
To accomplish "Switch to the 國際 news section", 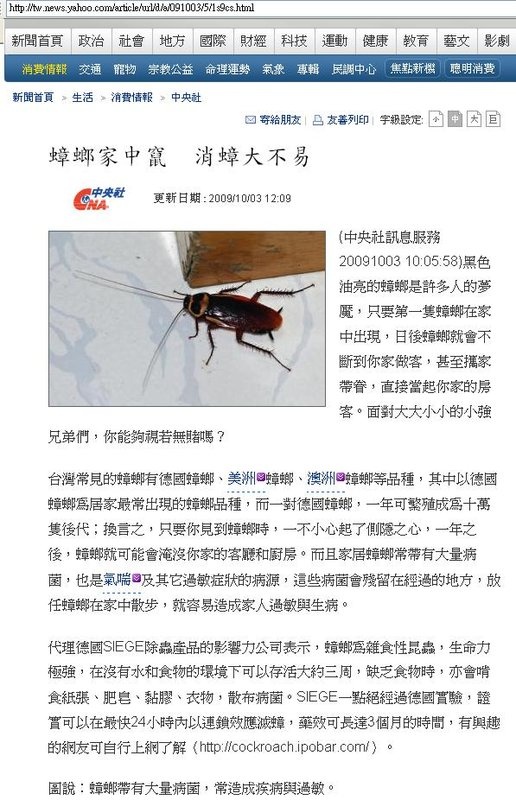I will [213, 41].
